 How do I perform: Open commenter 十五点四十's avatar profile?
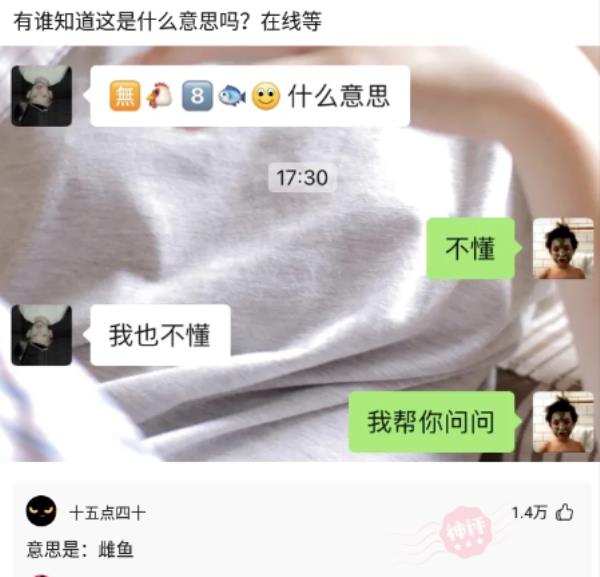click(41, 512)
